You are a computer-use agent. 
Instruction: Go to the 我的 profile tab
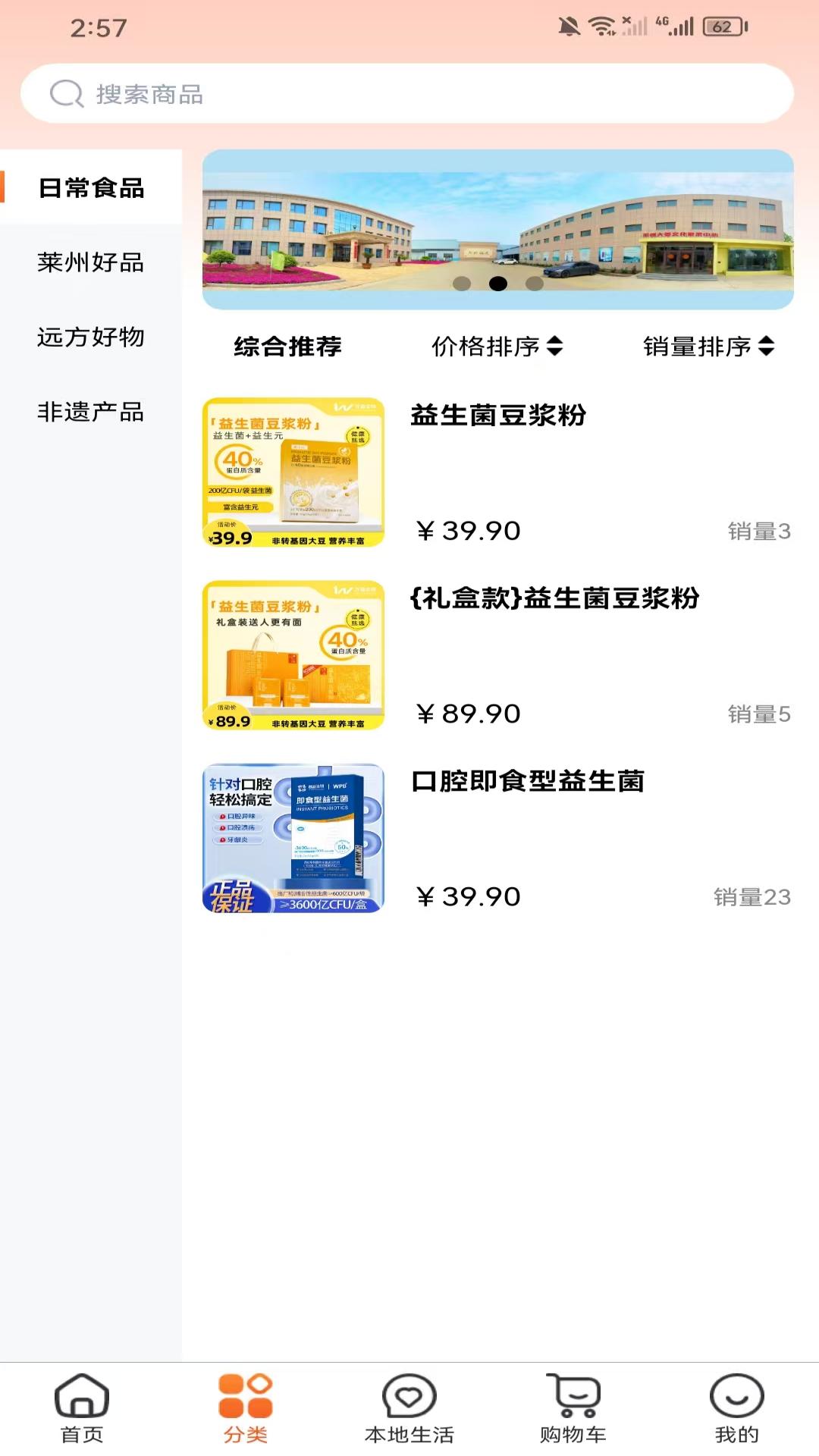coord(736,1407)
